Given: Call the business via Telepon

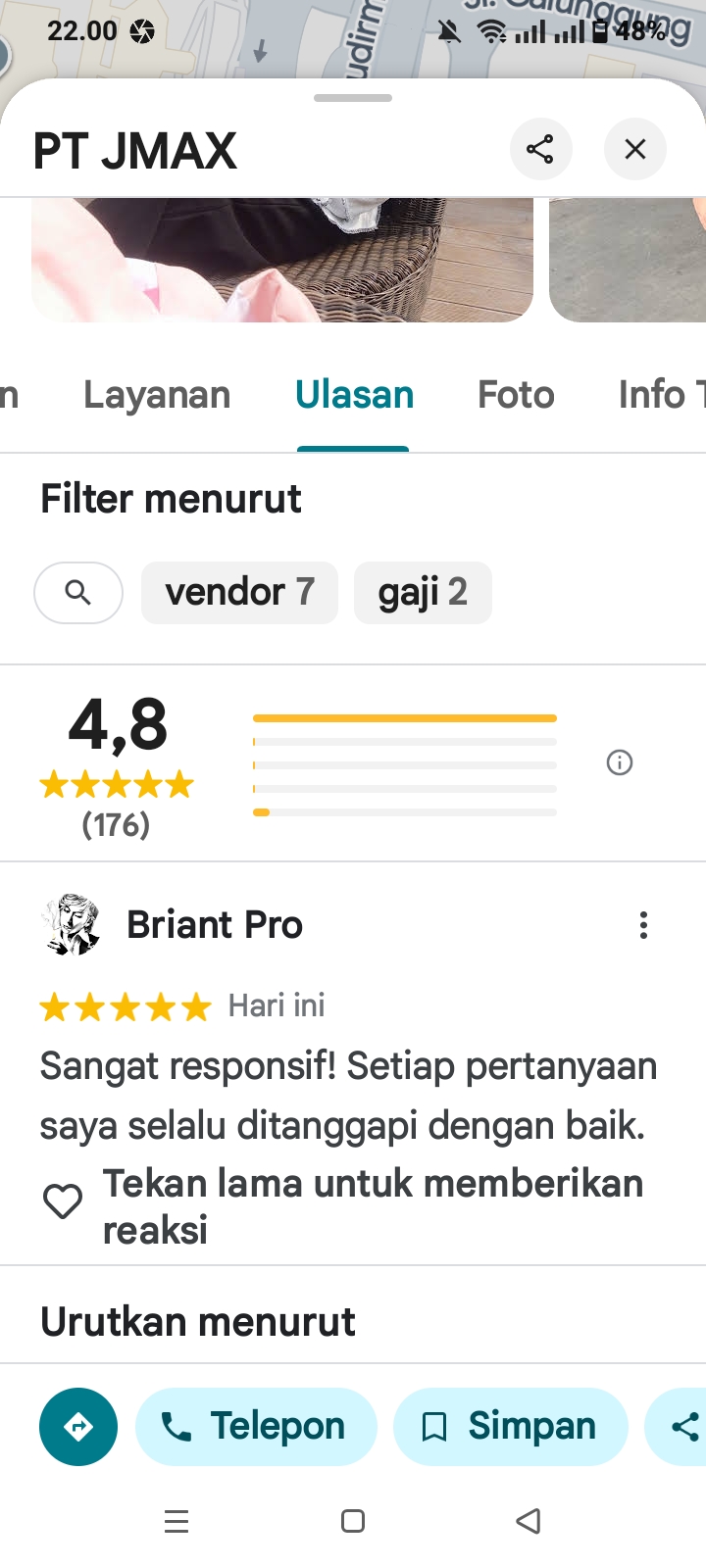Looking at the screenshot, I should 257,1427.
